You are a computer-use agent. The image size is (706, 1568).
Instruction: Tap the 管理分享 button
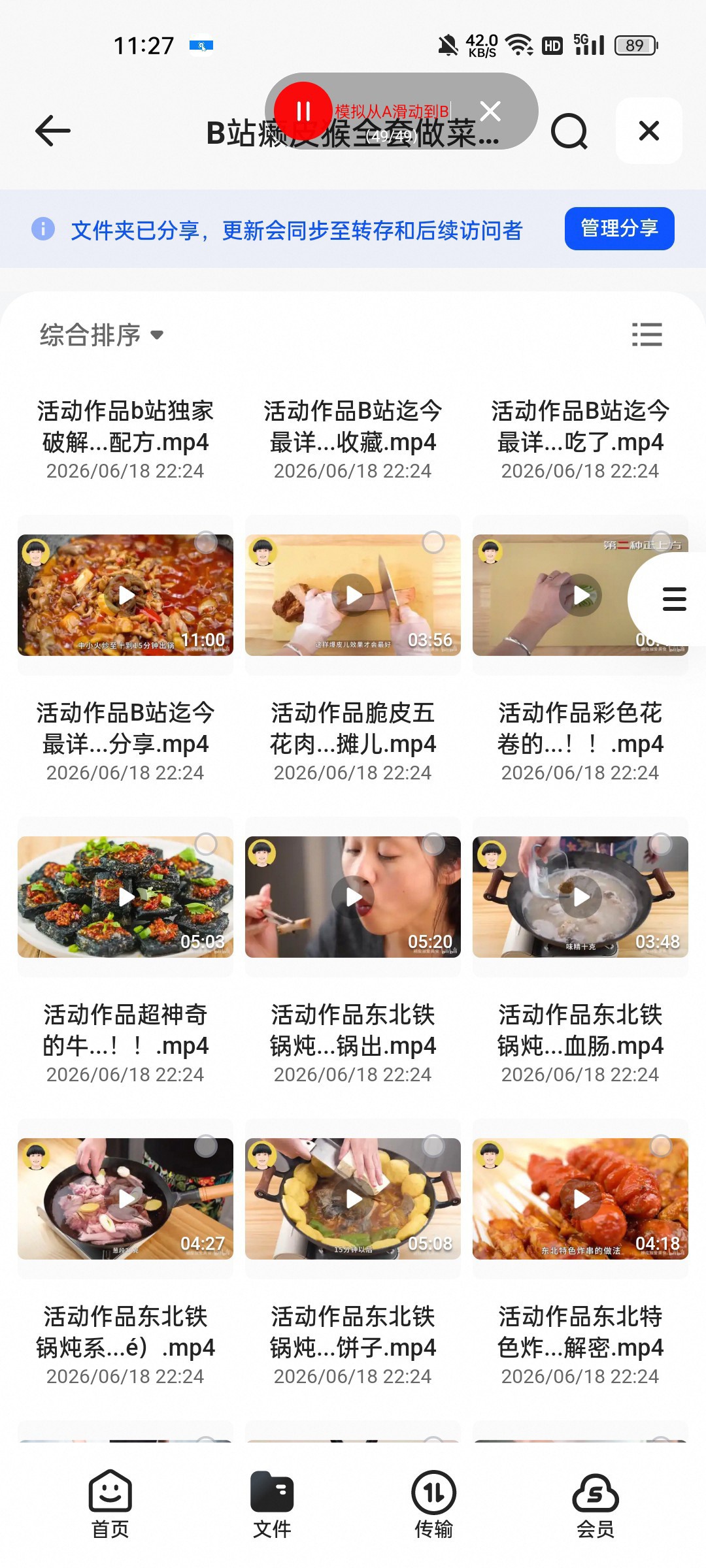619,229
